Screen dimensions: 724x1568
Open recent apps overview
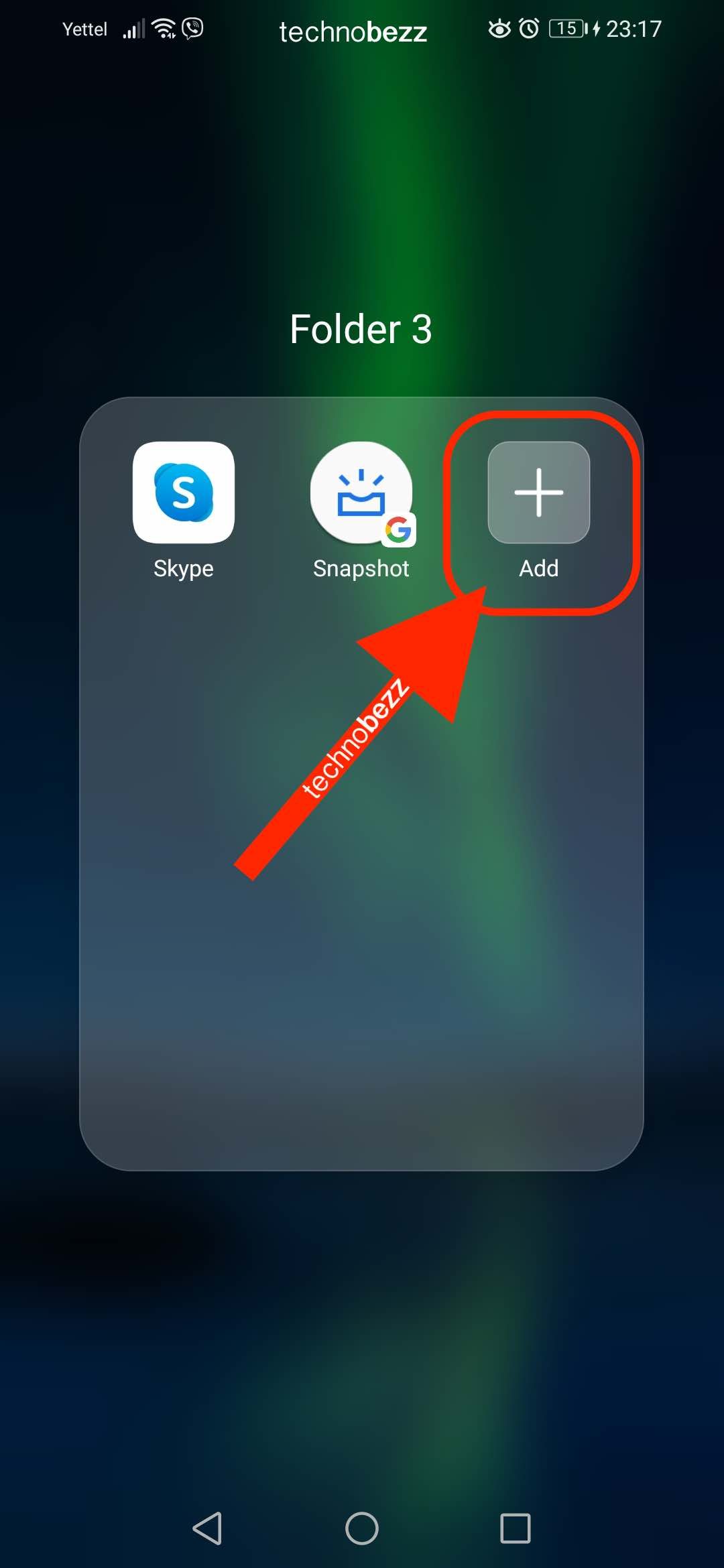click(x=516, y=1528)
